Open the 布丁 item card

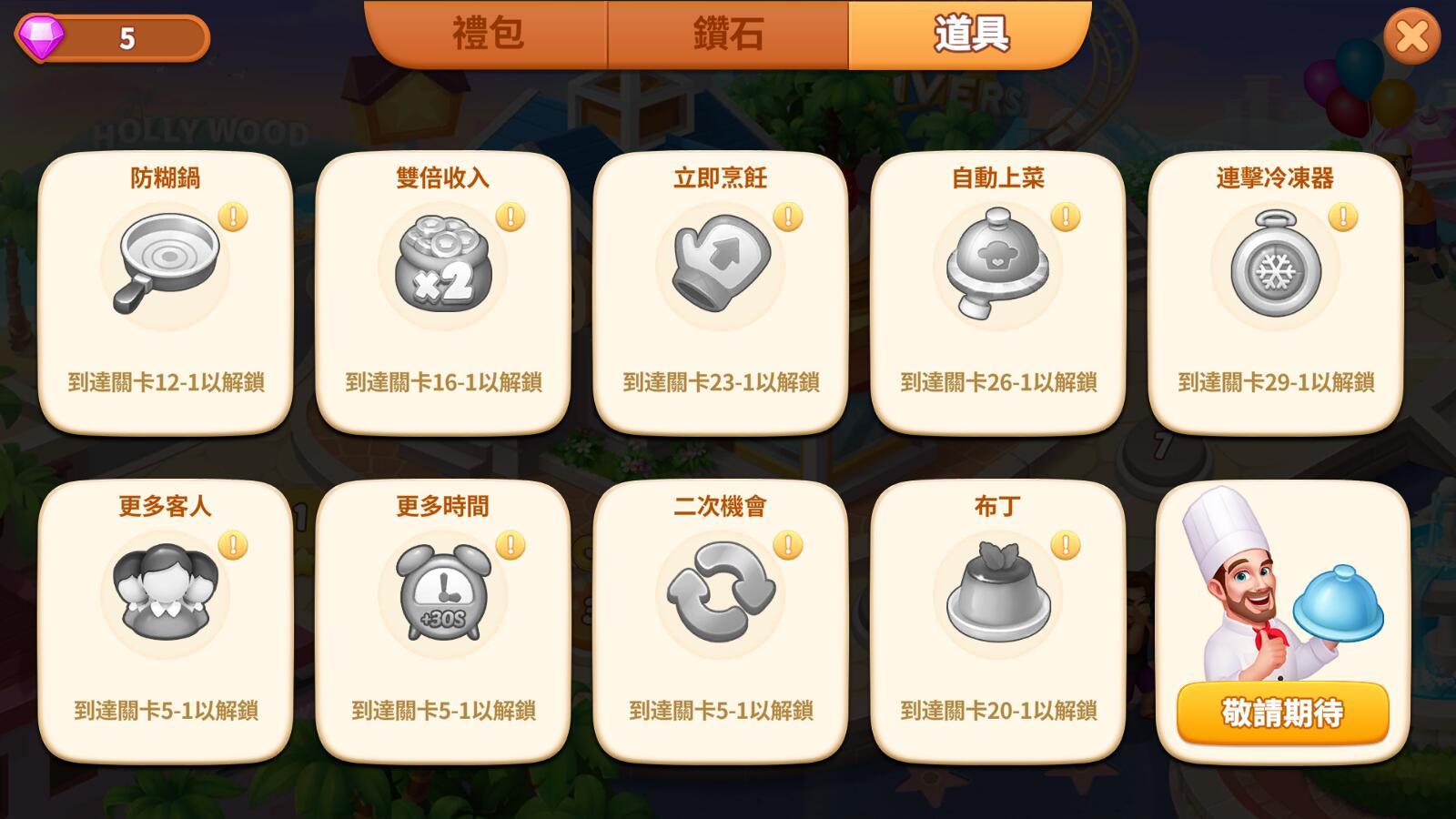click(998, 619)
